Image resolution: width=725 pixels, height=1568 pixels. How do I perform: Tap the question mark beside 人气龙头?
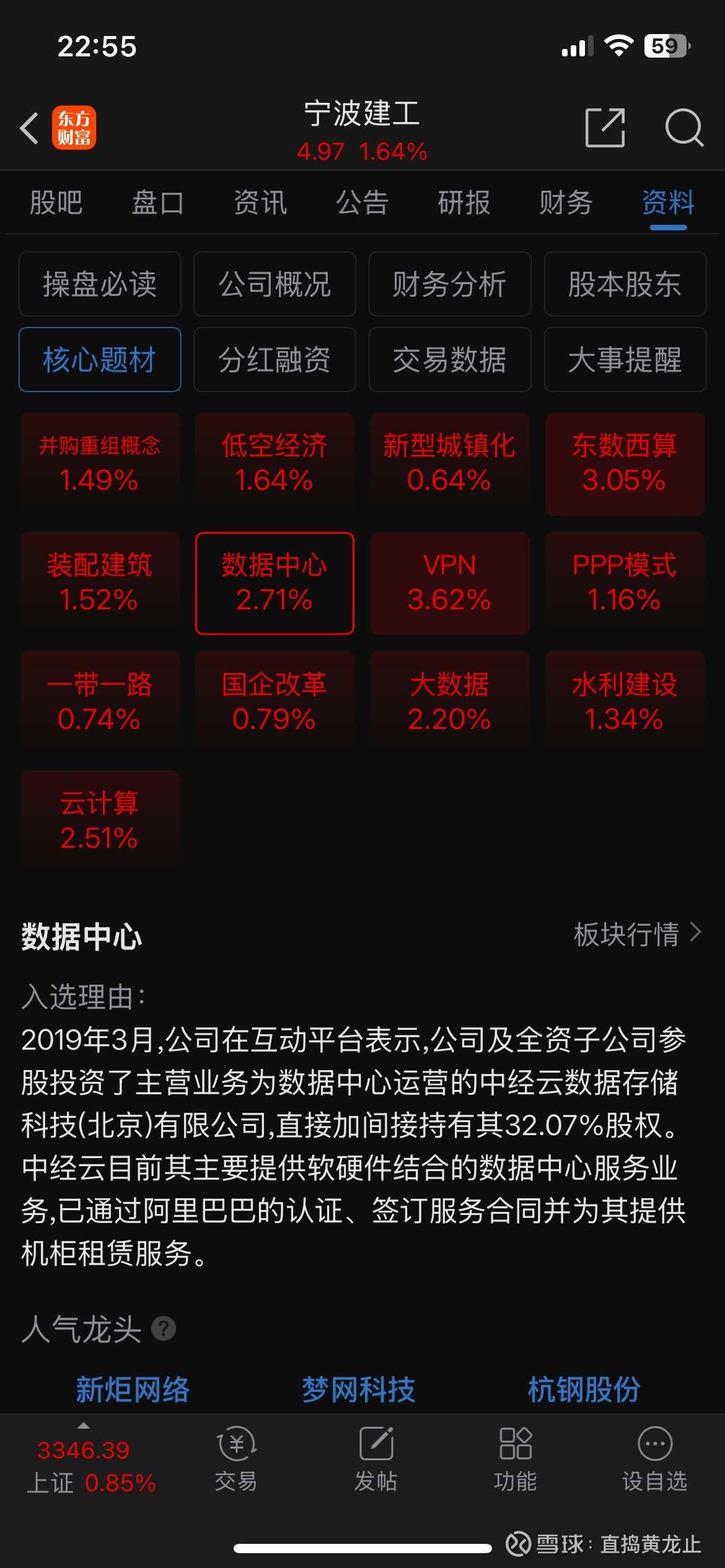point(163,1327)
